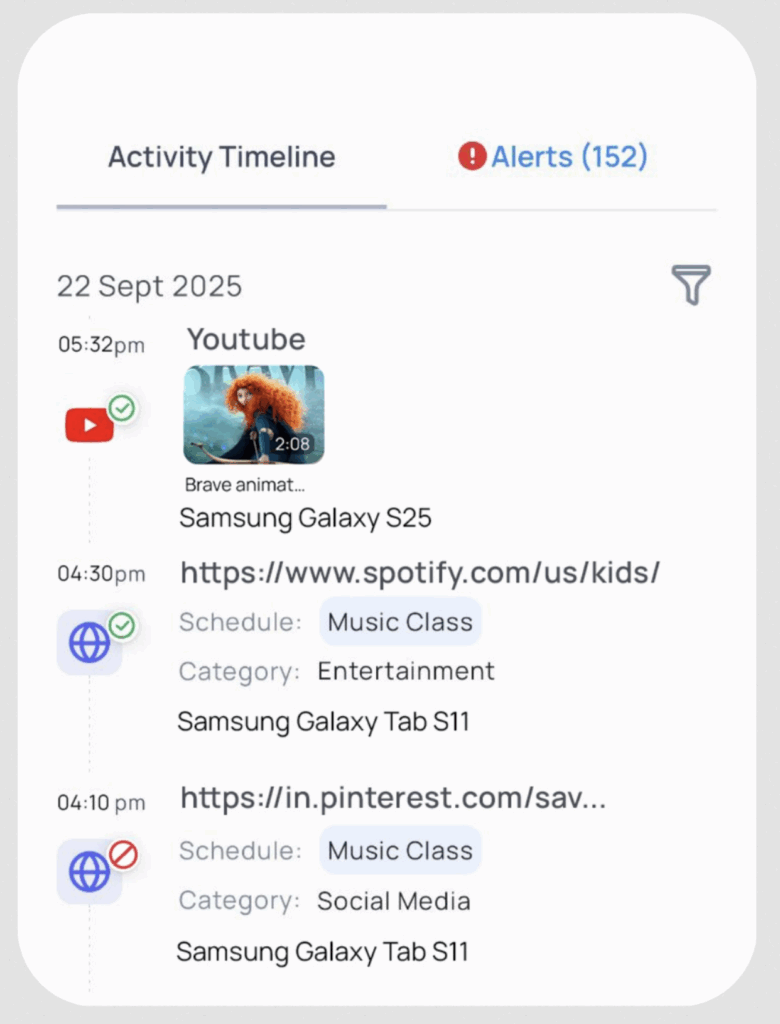Click the YouTube icon on the timeline
Image resolution: width=780 pixels, height=1024 pixels.
89,424
